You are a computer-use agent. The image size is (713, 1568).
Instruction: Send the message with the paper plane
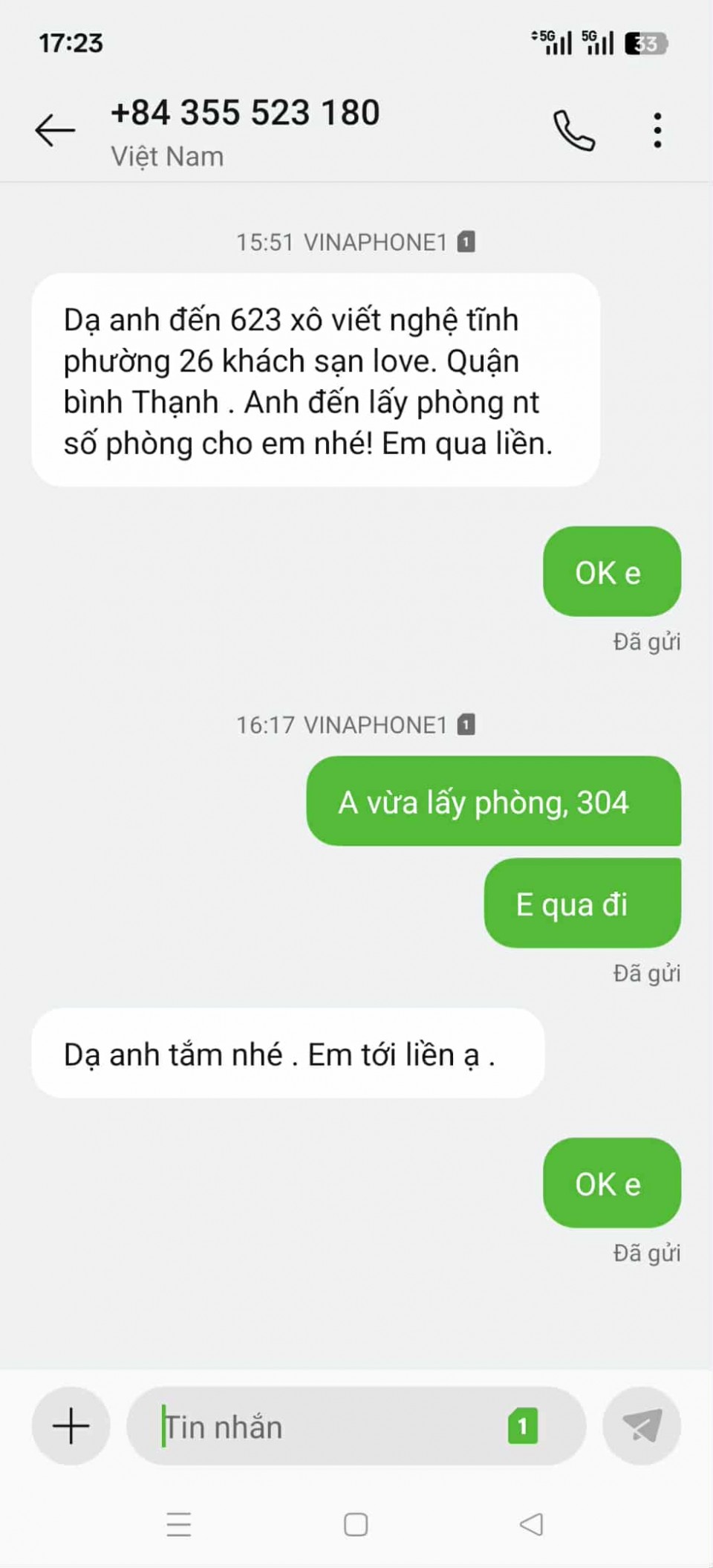click(x=642, y=1425)
